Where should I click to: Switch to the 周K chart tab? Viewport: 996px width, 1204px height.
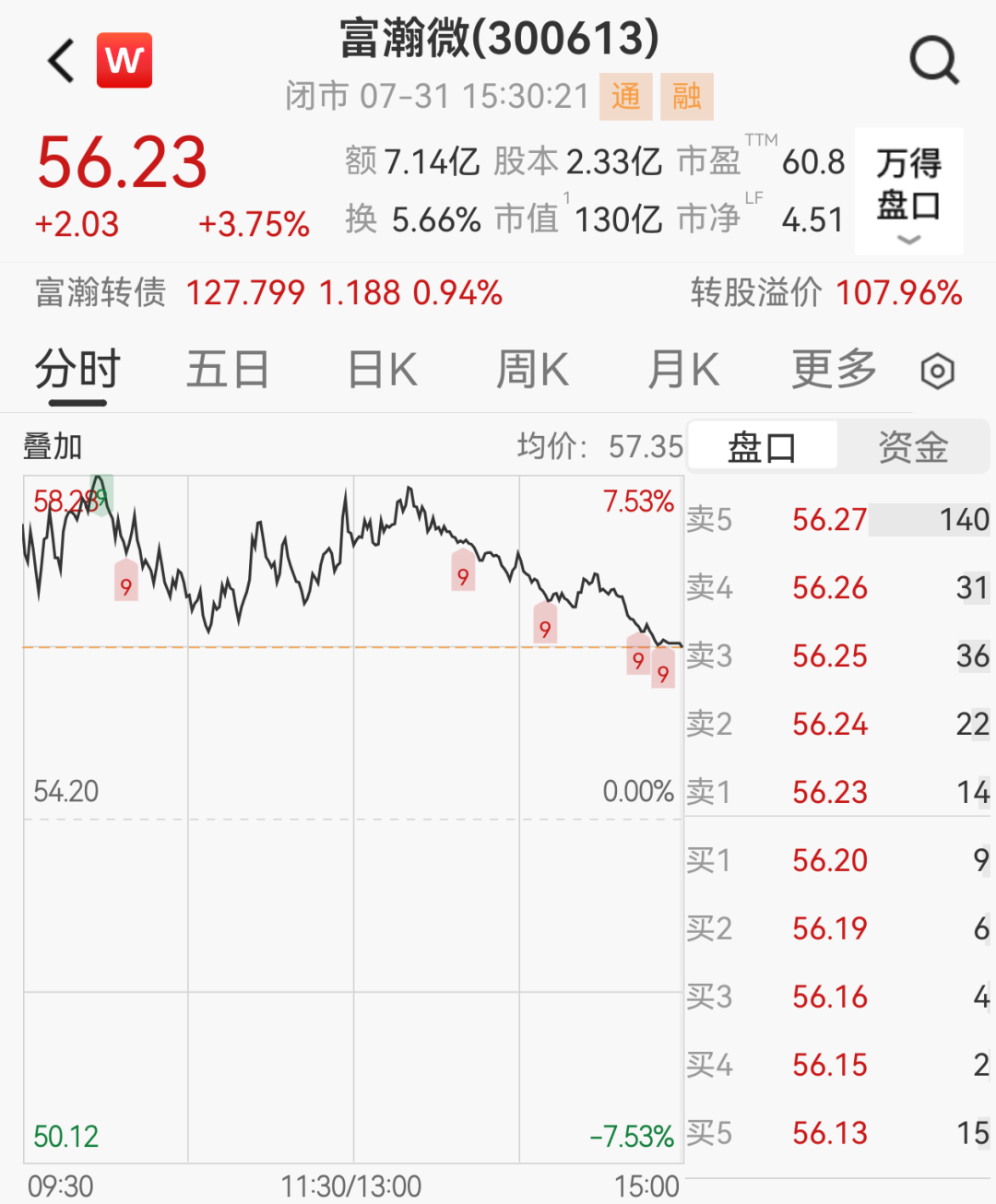pos(532,371)
